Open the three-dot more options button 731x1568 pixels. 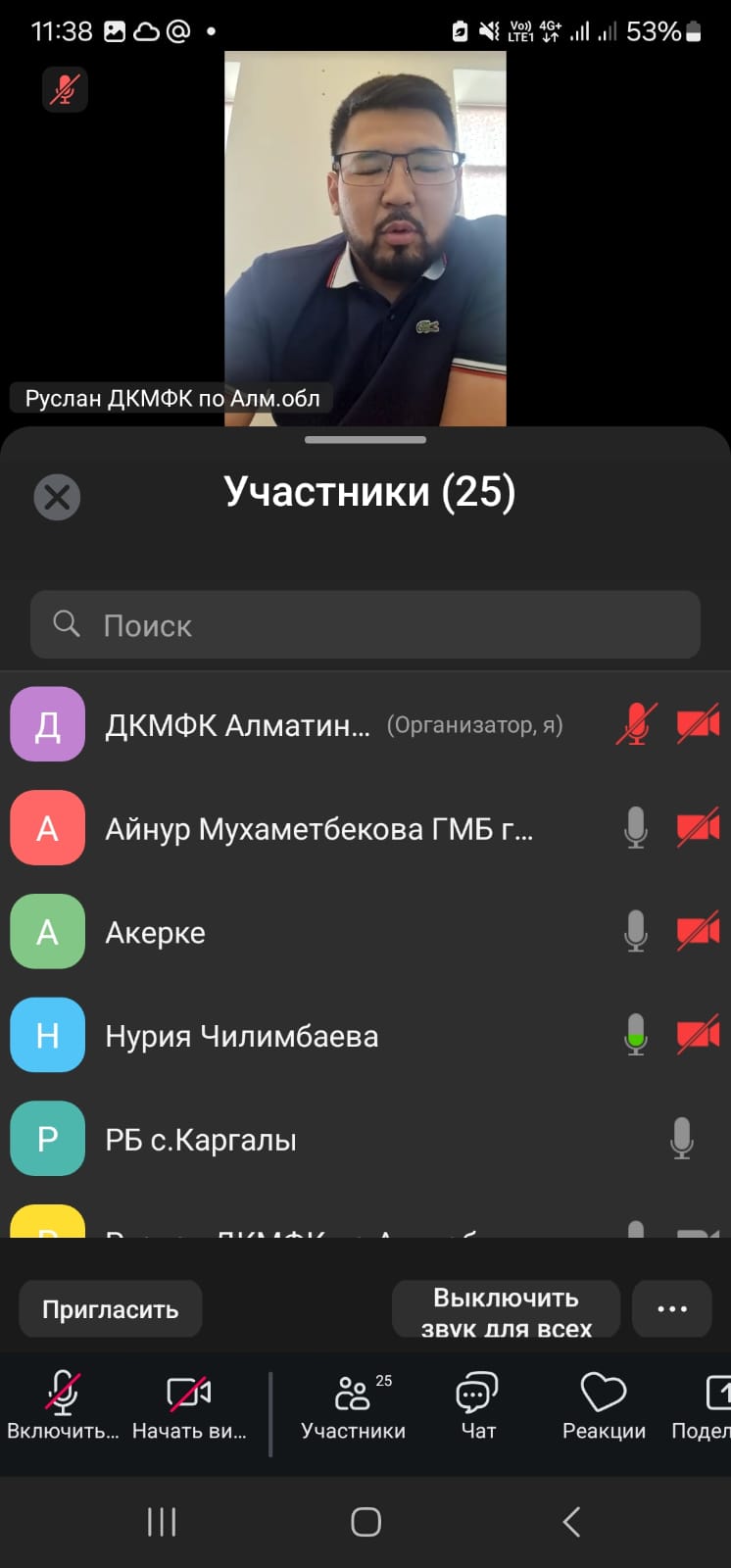click(x=672, y=1309)
